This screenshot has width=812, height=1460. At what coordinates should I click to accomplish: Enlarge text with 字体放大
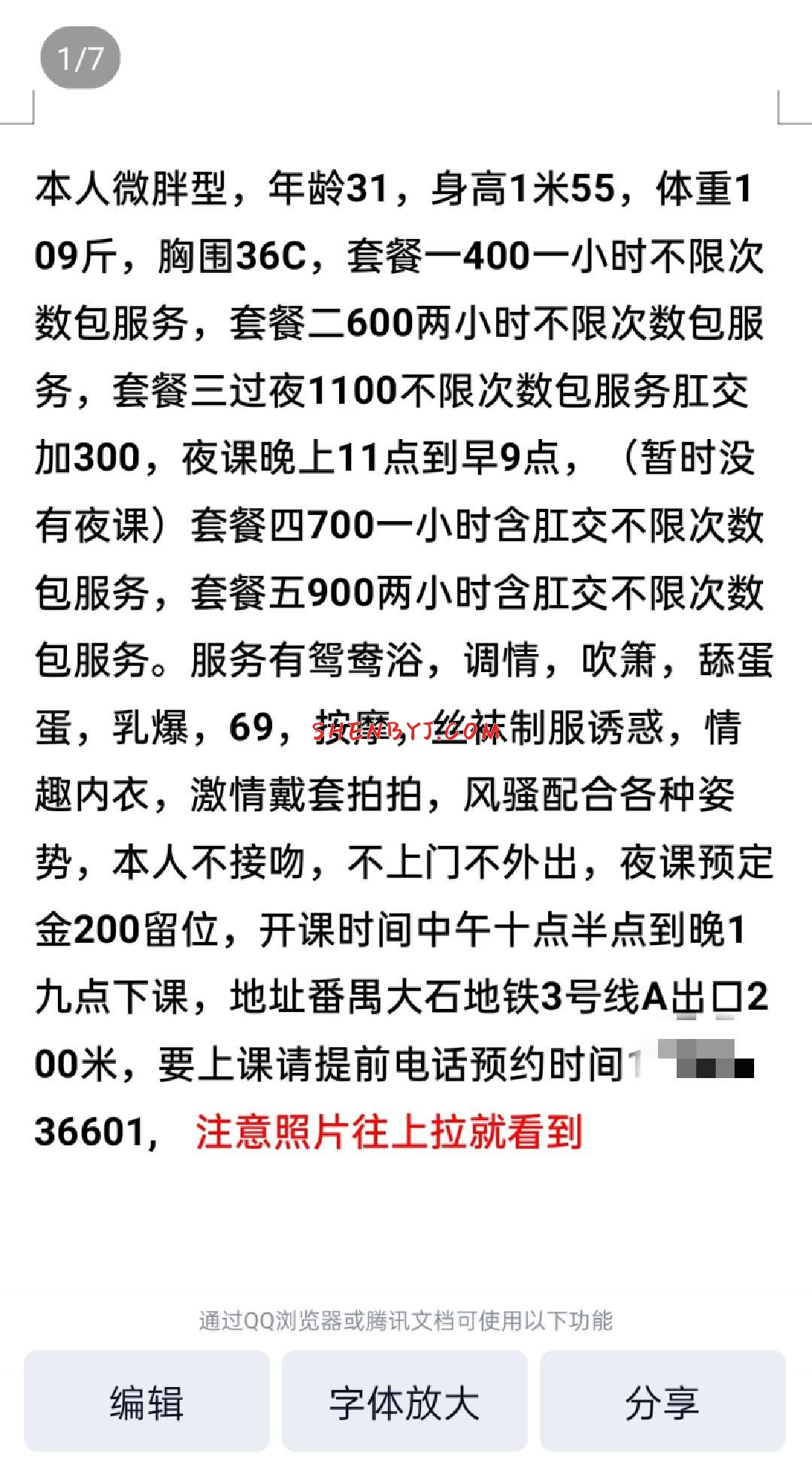(x=404, y=1403)
